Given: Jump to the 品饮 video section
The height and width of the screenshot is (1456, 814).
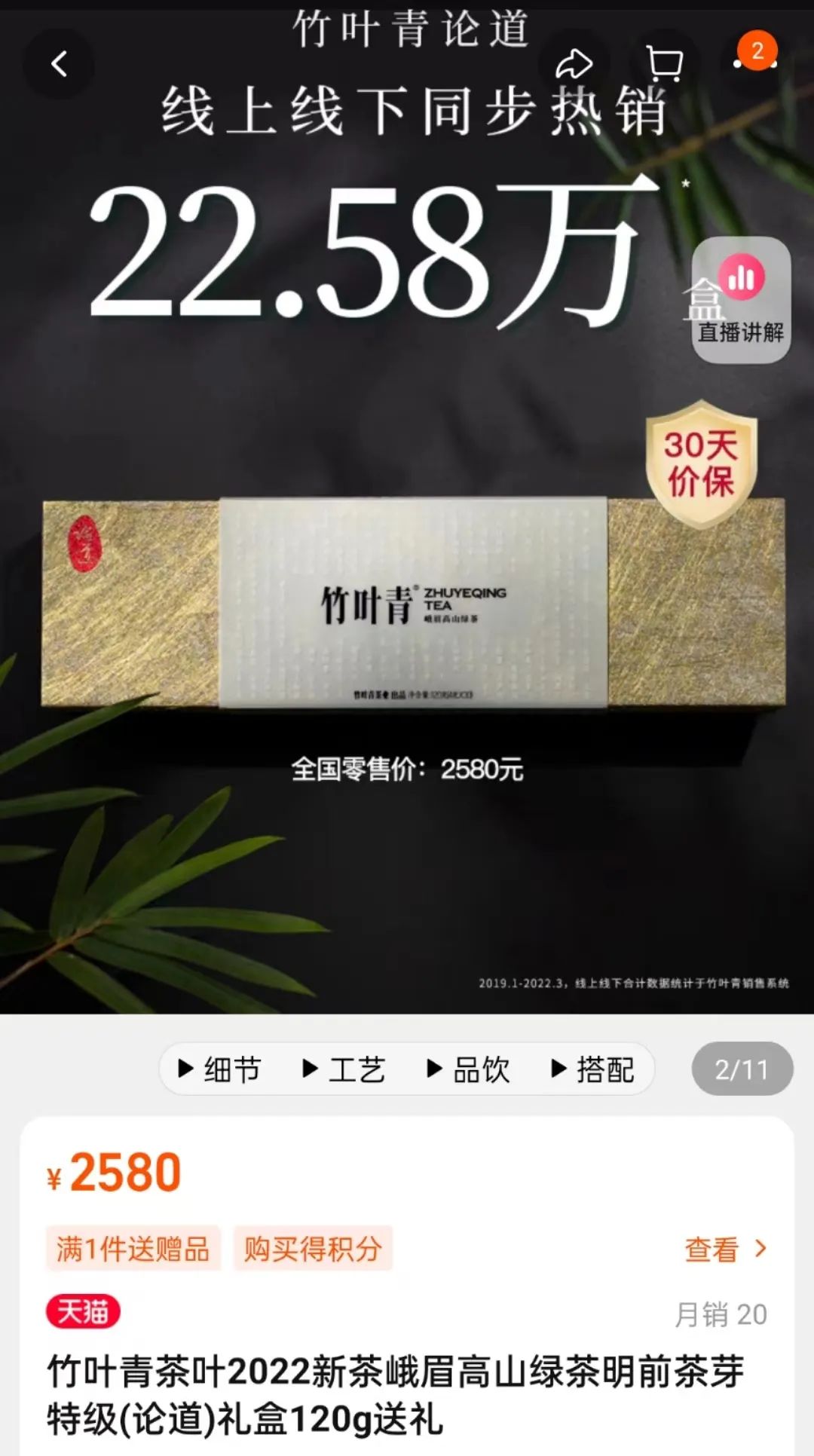Looking at the screenshot, I should tap(468, 1069).
